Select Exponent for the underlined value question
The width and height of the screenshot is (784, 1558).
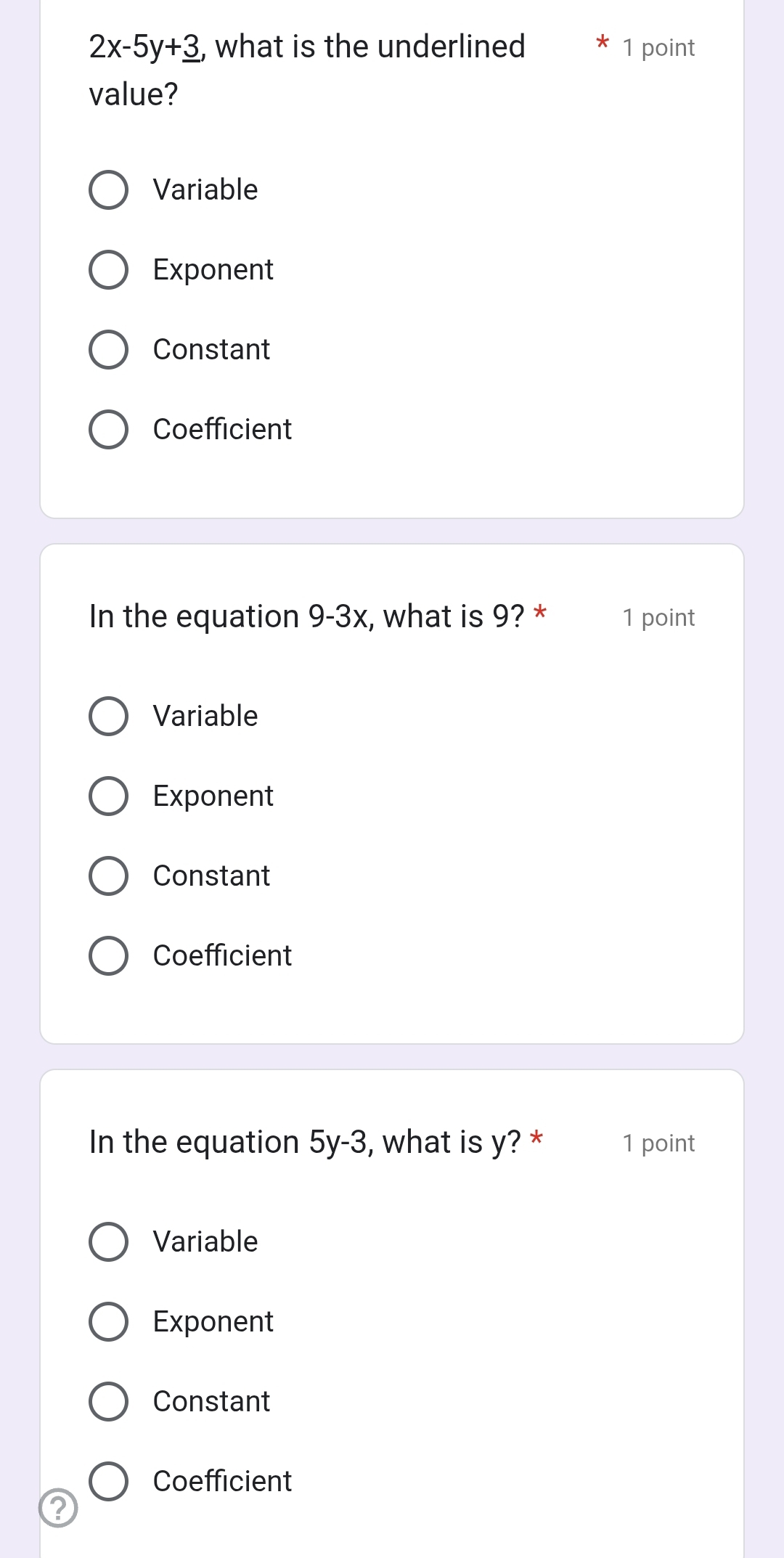(108, 269)
